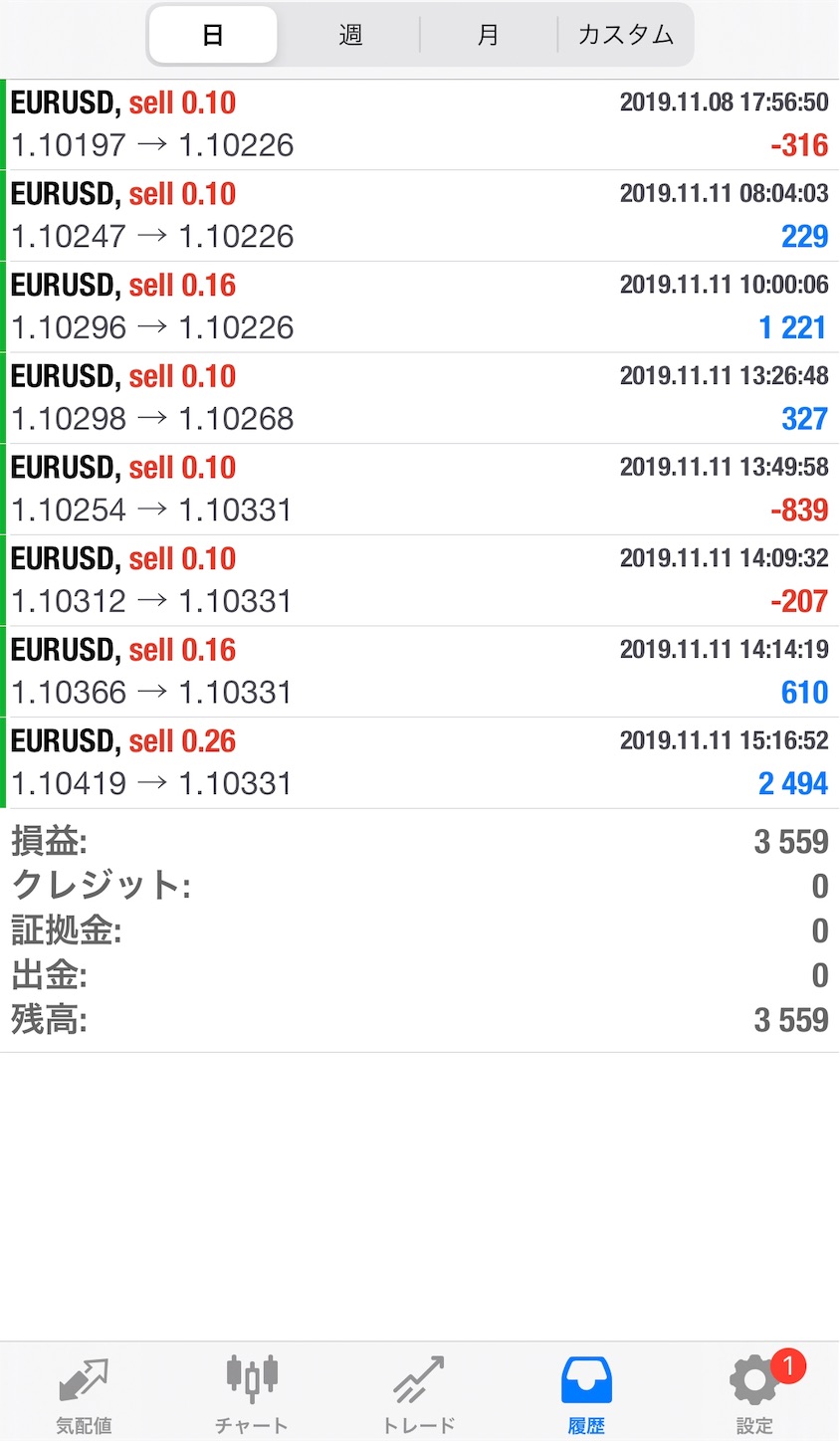This screenshot has width=840, height=1441.
Task: Switch to the 月 (month) period
Action: click(x=488, y=36)
